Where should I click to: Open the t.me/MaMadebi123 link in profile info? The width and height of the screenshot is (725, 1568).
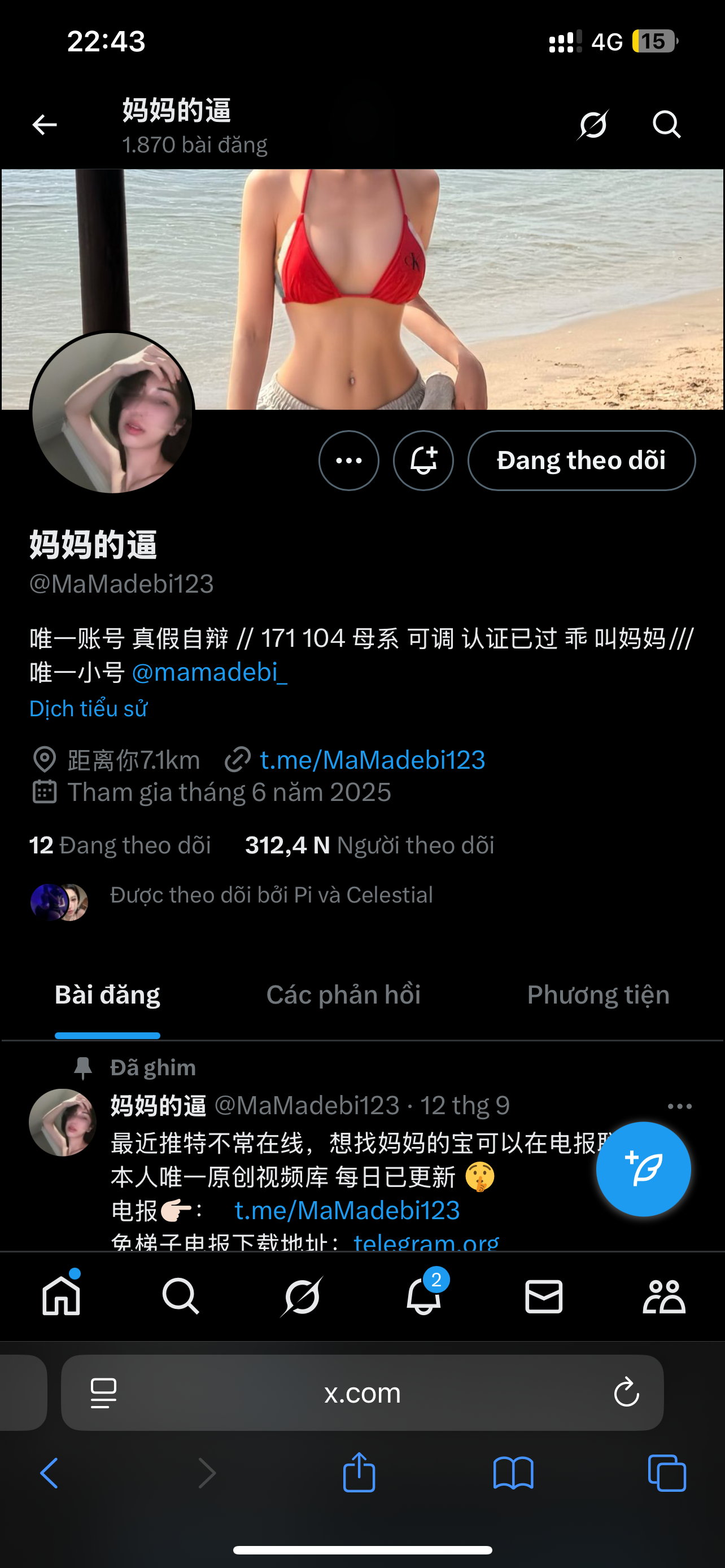point(372,760)
